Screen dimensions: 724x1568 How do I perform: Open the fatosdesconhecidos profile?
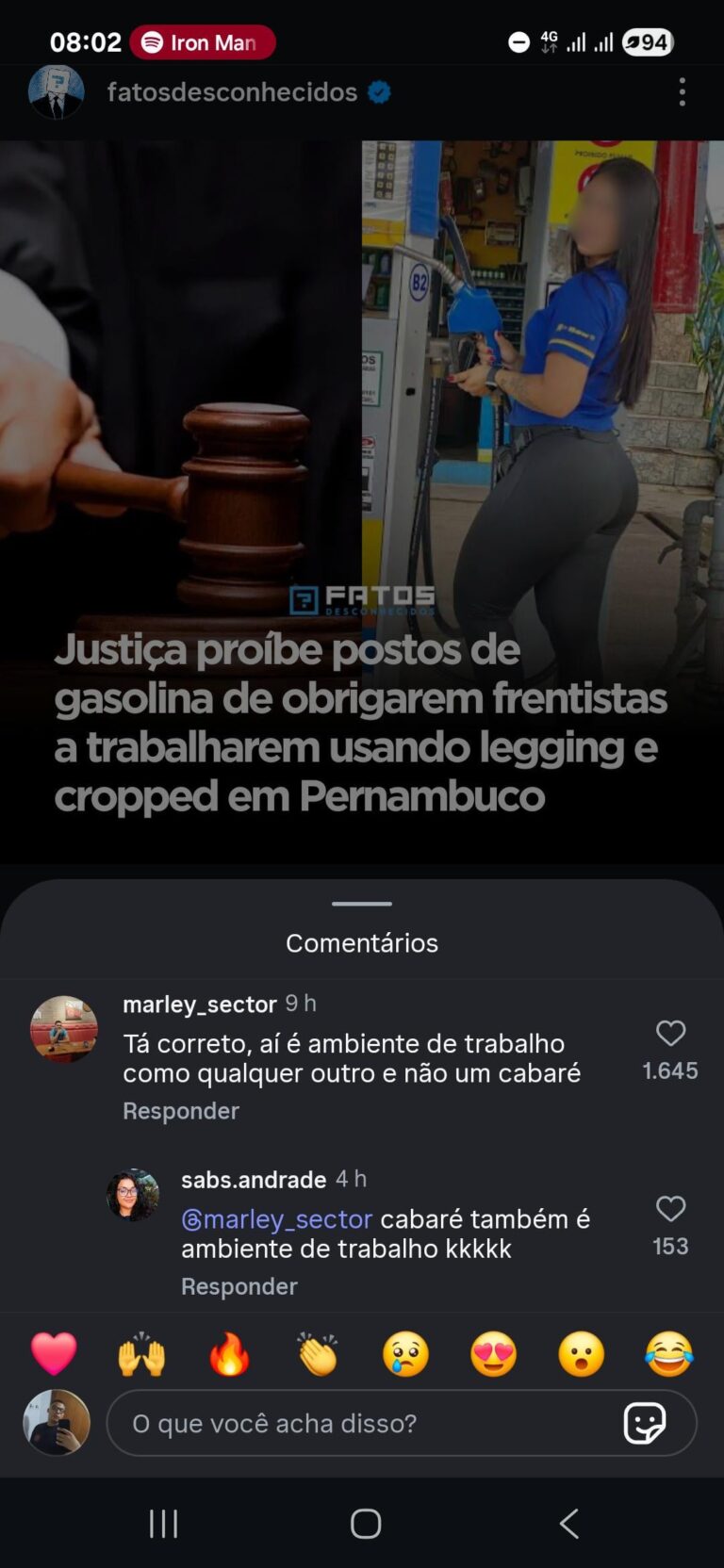coord(232,92)
